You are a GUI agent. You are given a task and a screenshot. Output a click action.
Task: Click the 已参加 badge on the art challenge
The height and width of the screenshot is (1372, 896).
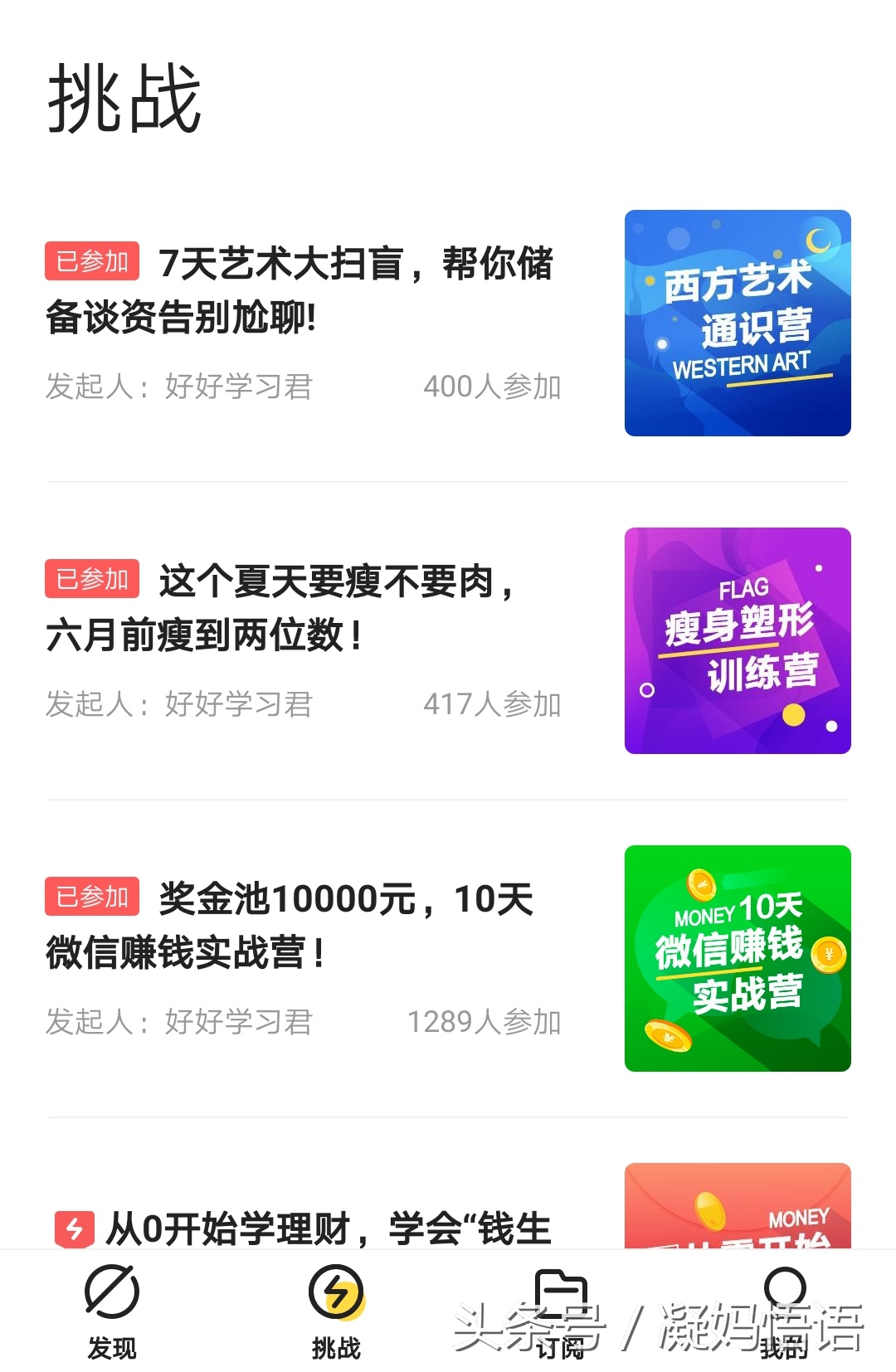coord(91,262)
